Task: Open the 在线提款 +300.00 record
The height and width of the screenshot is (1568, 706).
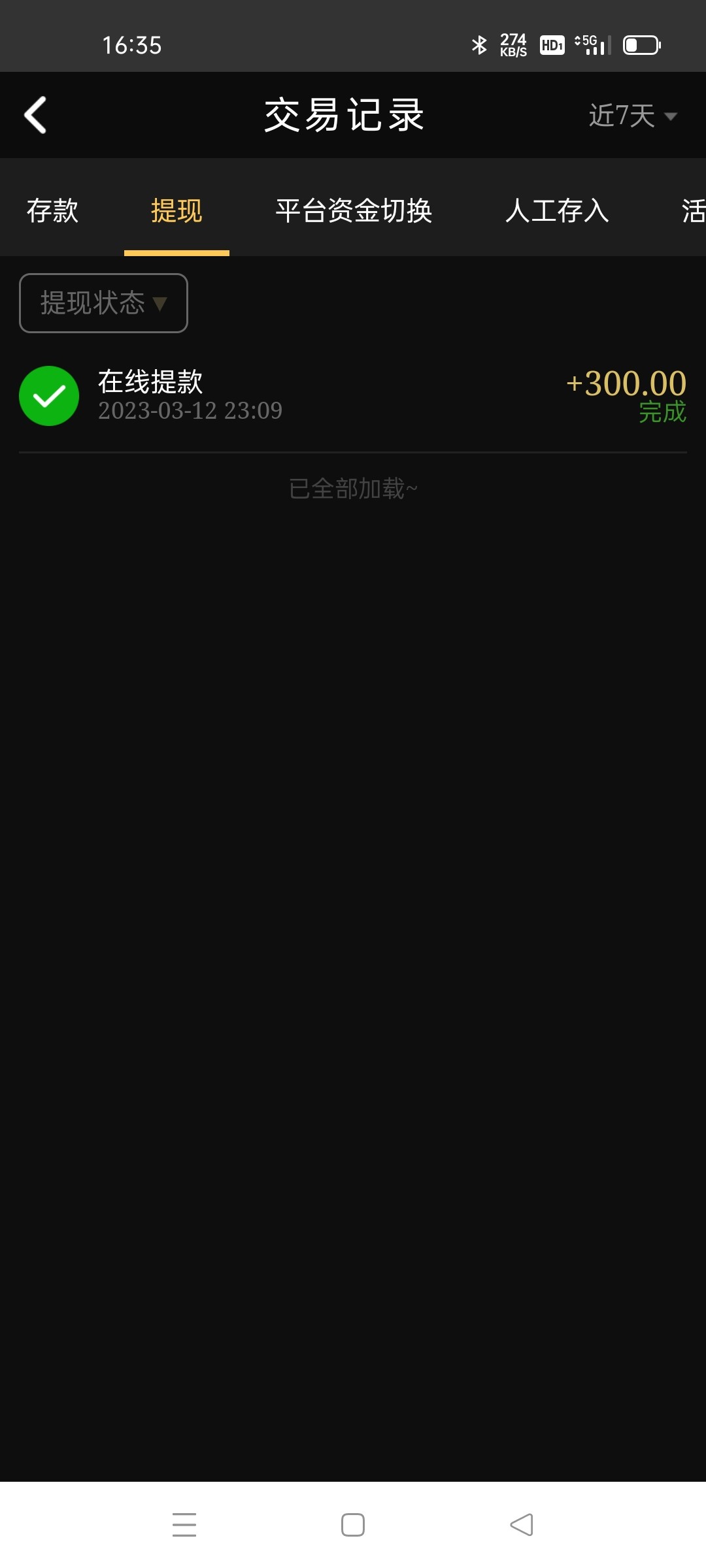Action: 353,396
